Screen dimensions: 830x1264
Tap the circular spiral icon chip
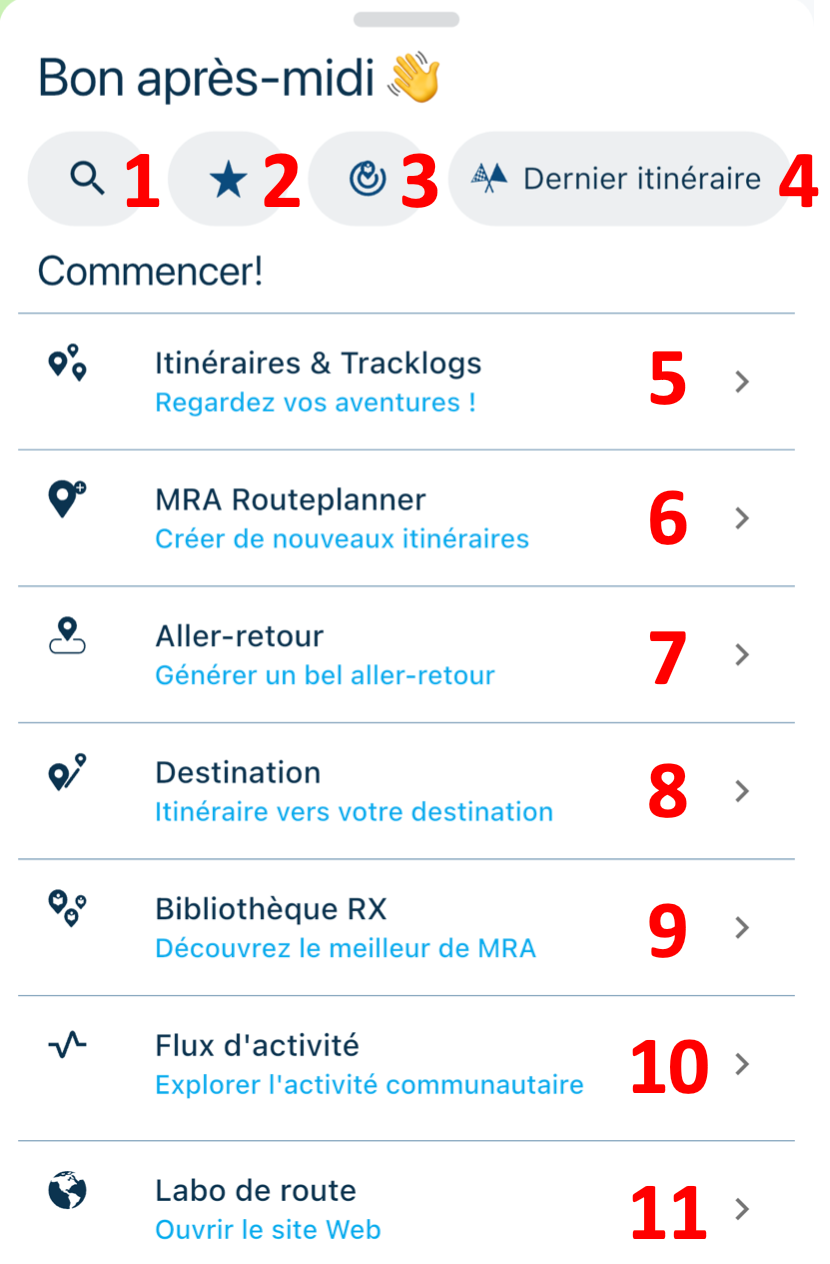click(x=367, y=179)
